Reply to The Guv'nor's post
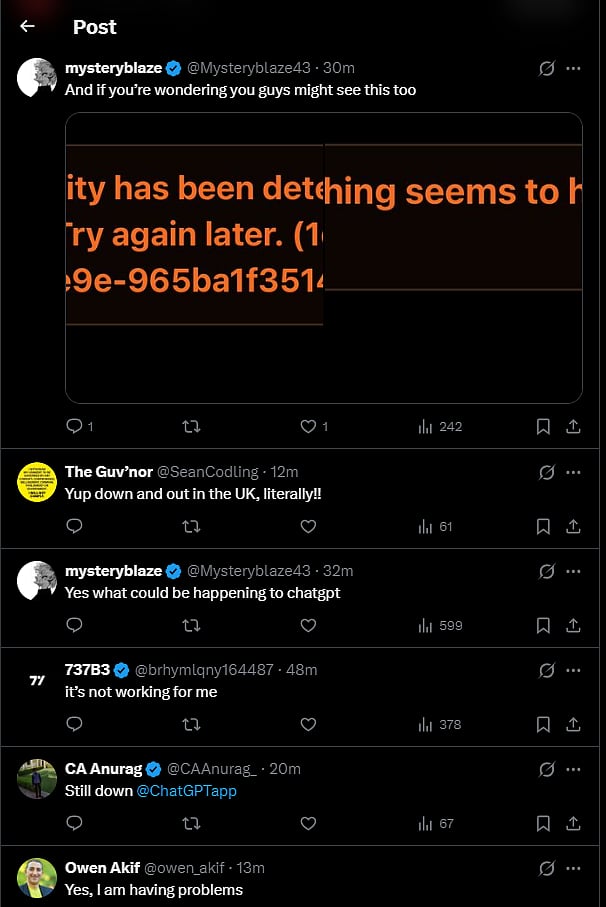The height and width of the screenshot is (907, 606). [x=74, y=526]
